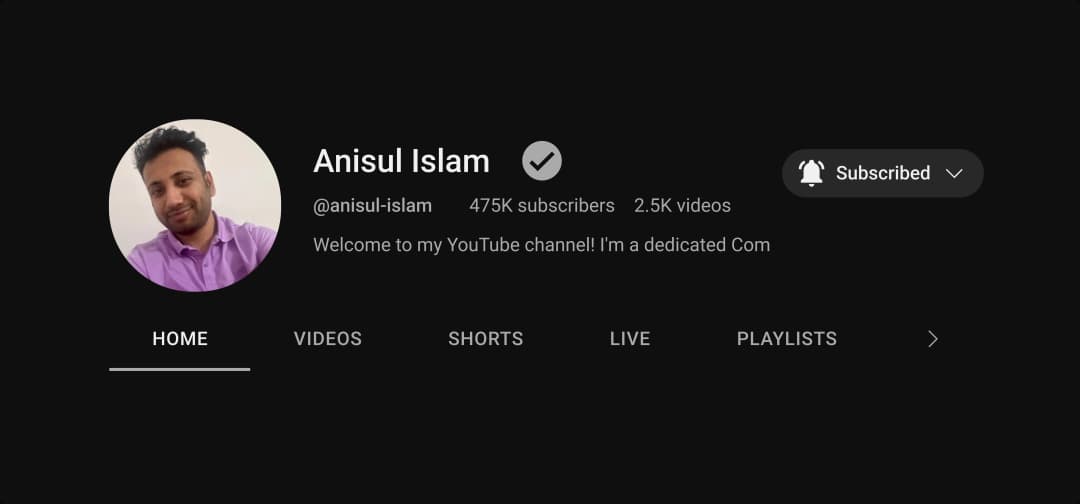Go to the Playlists tab
This screenshot has width=1080, height=504.
[787, 339]
